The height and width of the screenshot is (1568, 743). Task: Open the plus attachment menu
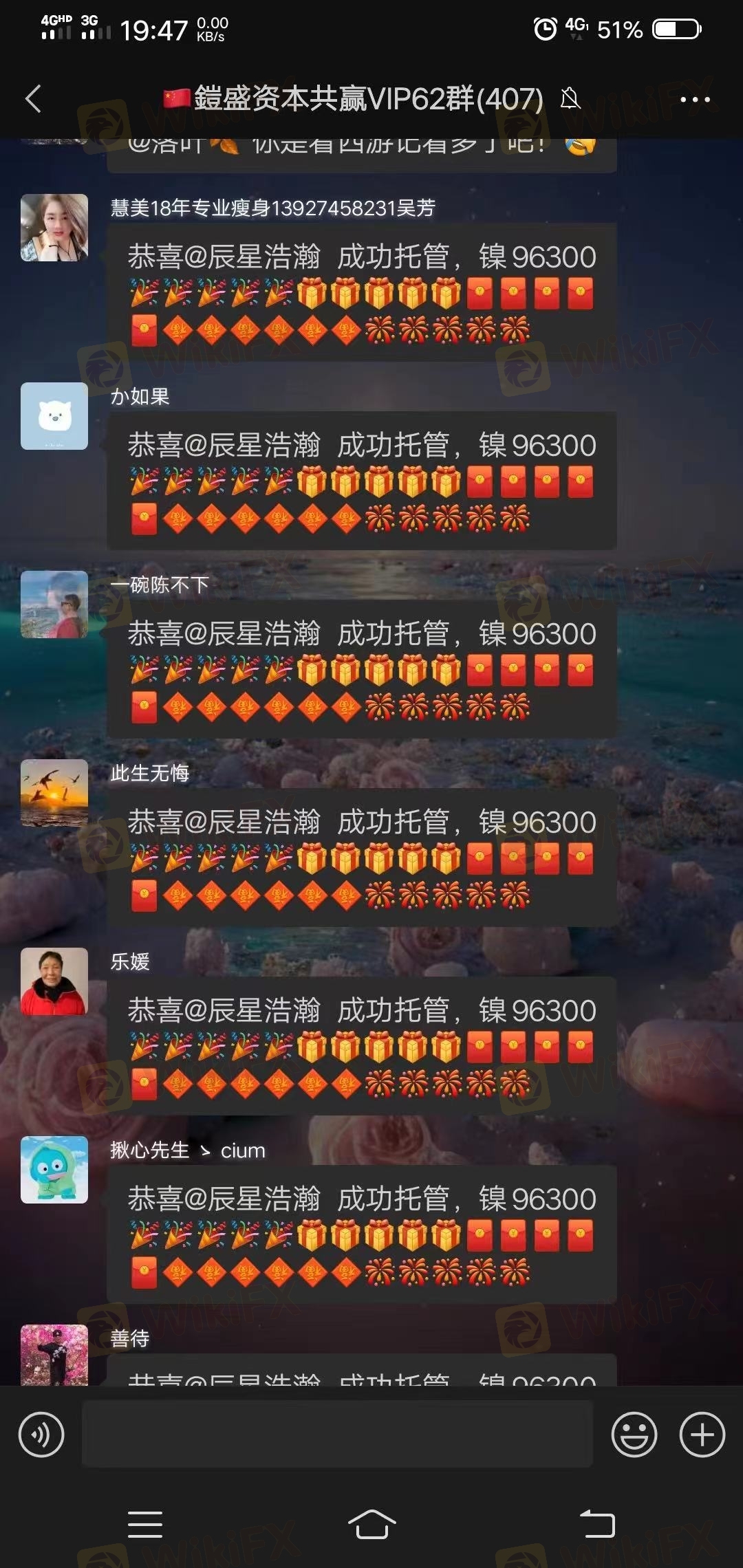[x=702, y=1435]
